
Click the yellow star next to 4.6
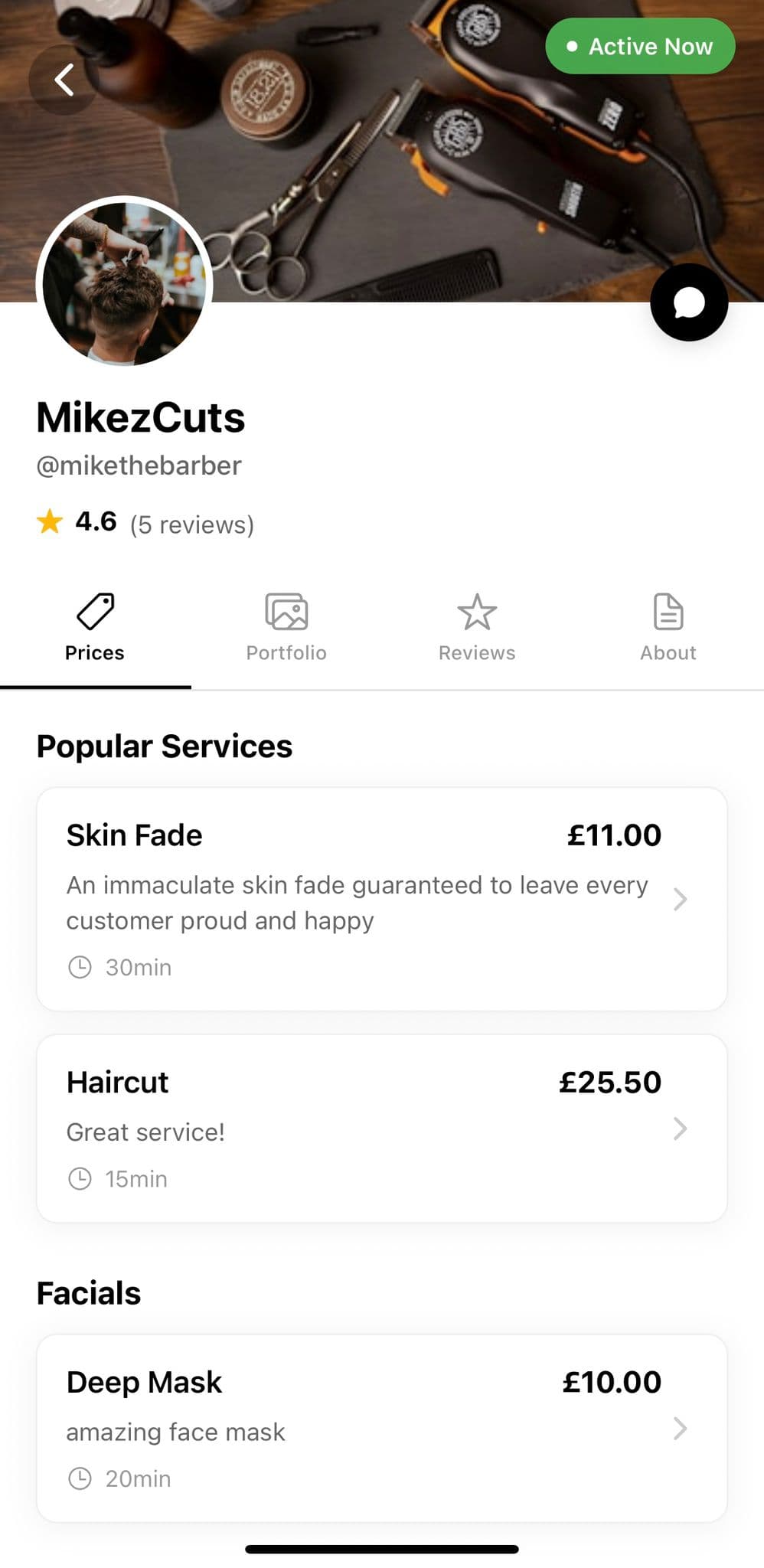click(51, 521)
